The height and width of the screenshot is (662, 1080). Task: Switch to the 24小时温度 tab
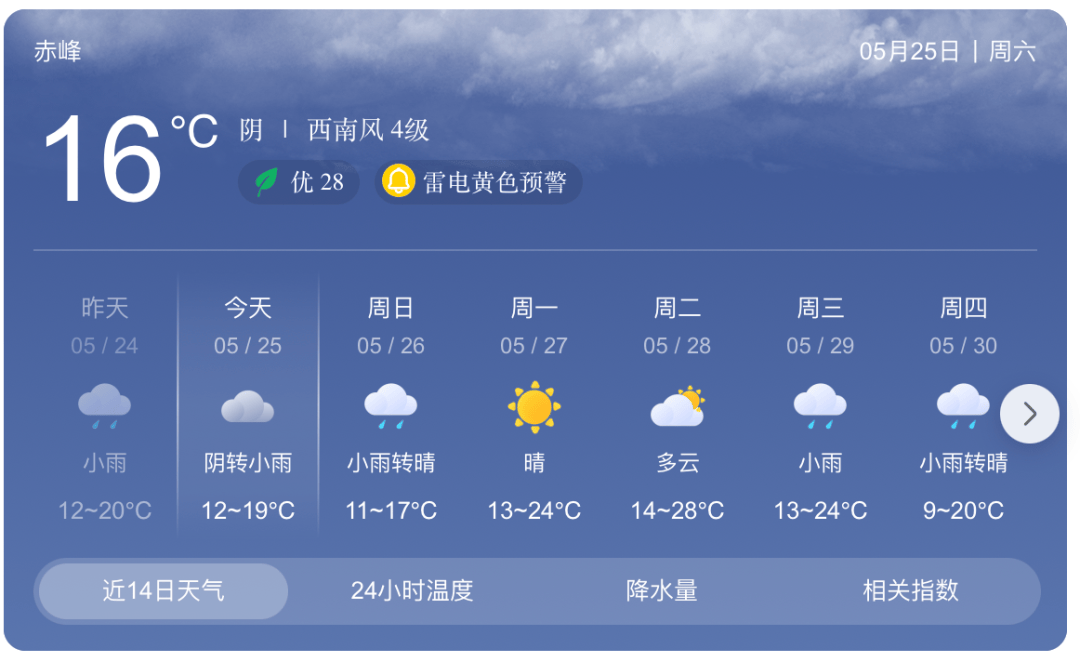[x=412, y=591]
